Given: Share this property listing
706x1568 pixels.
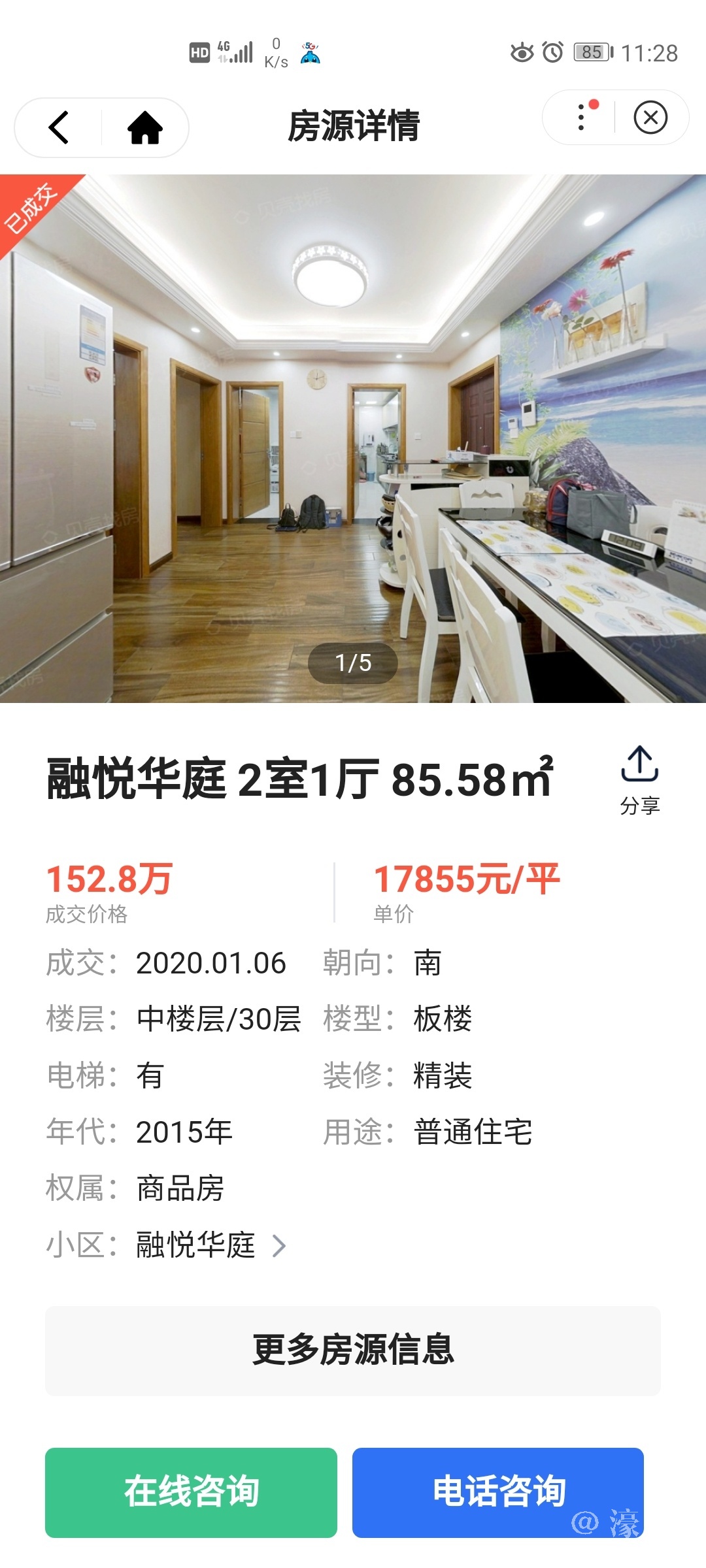Looking at the screenshot, I should [x=639, y=780].
